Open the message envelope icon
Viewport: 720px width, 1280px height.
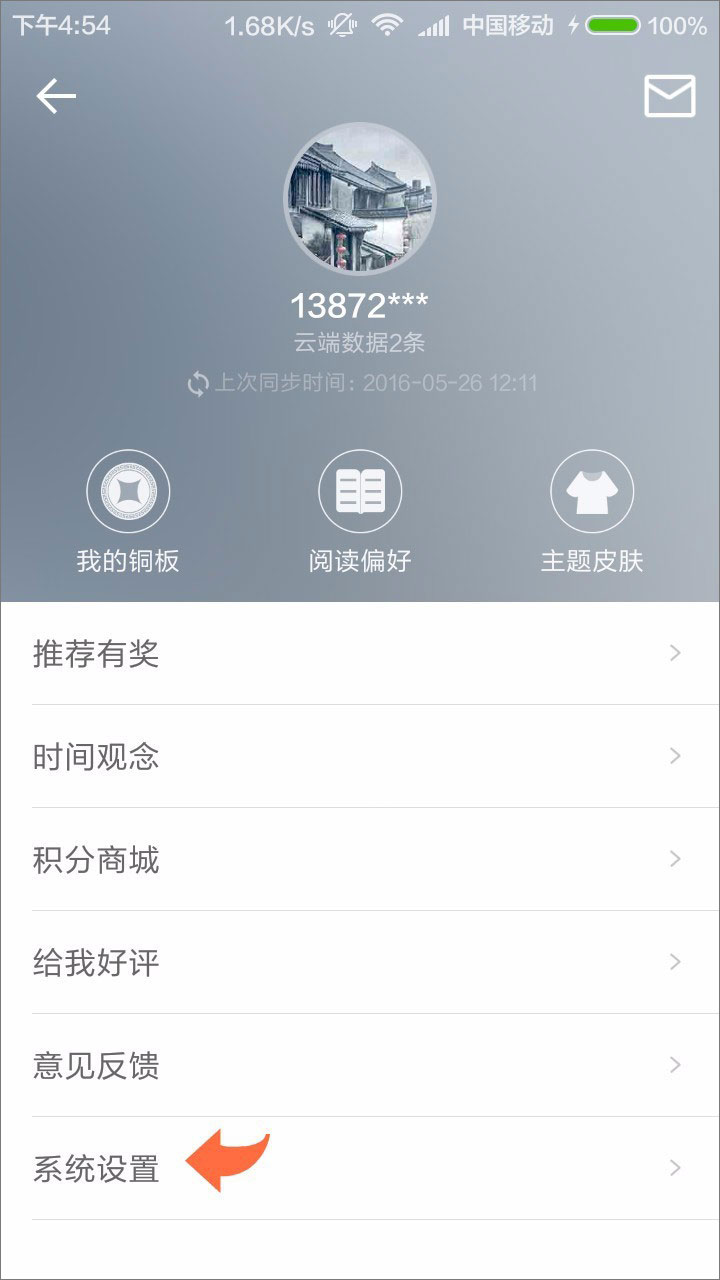point(668,97)
